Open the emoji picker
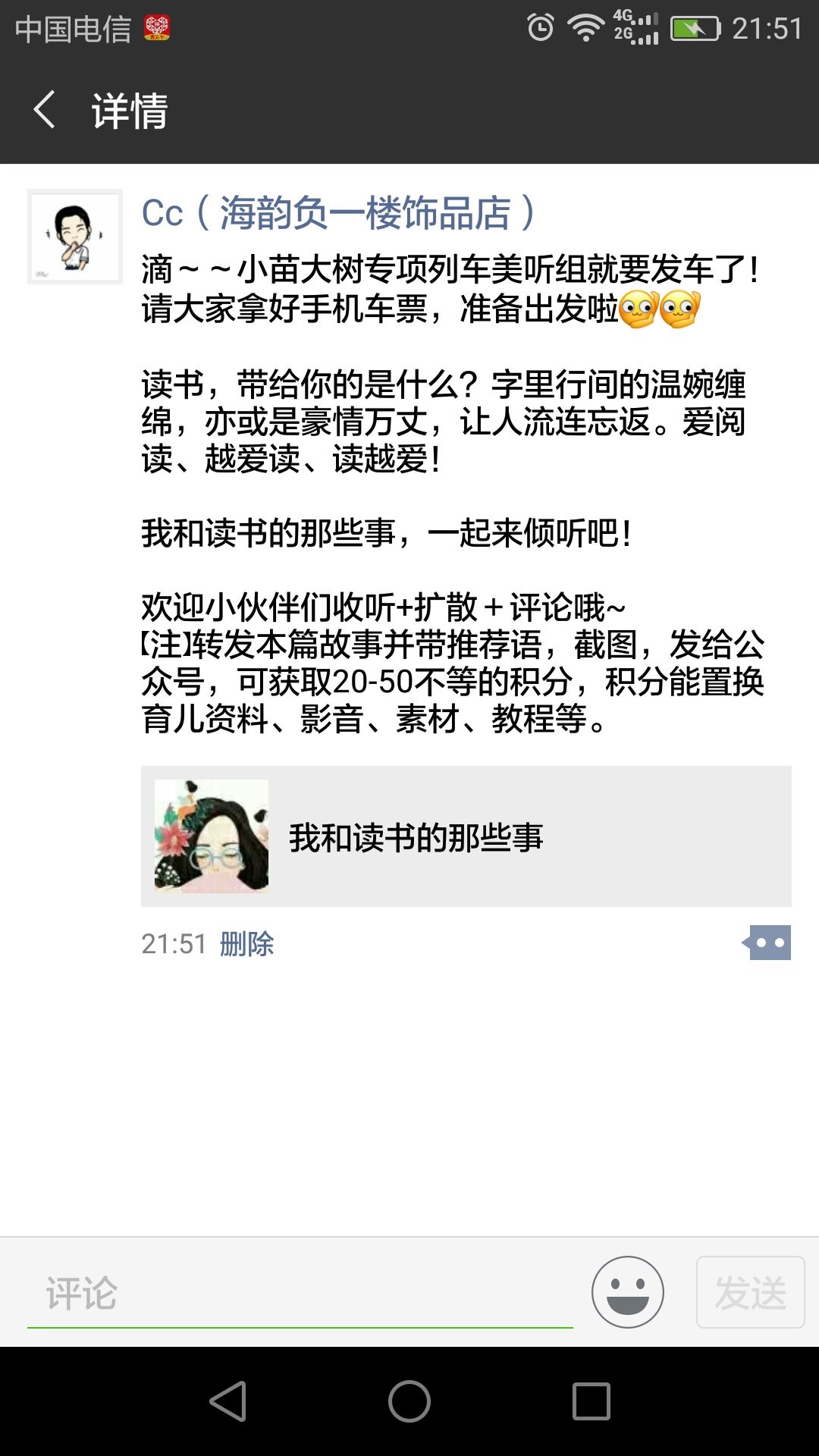The width and height of the screenshot is (819, 1456). coord(627,1292)
